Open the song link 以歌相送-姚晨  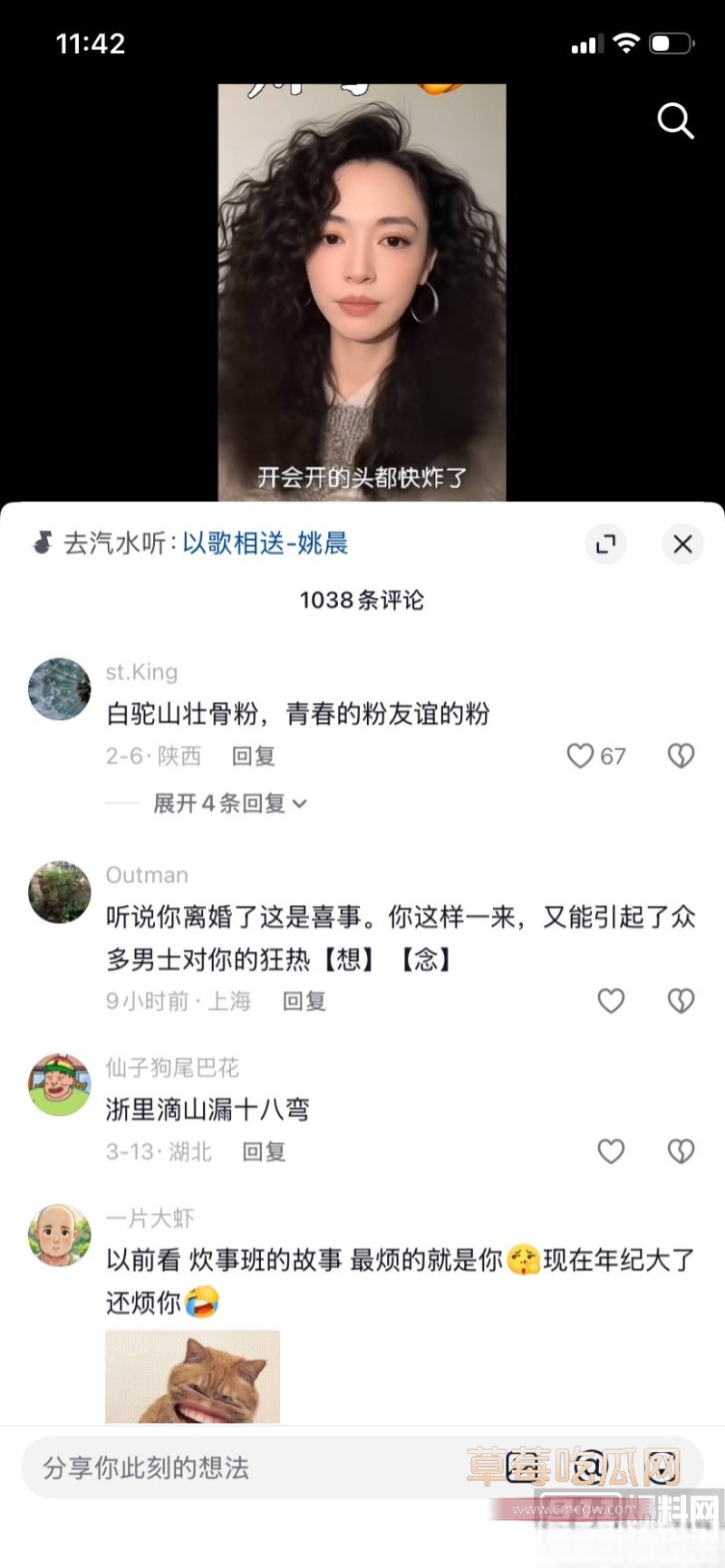pos(267,543)
